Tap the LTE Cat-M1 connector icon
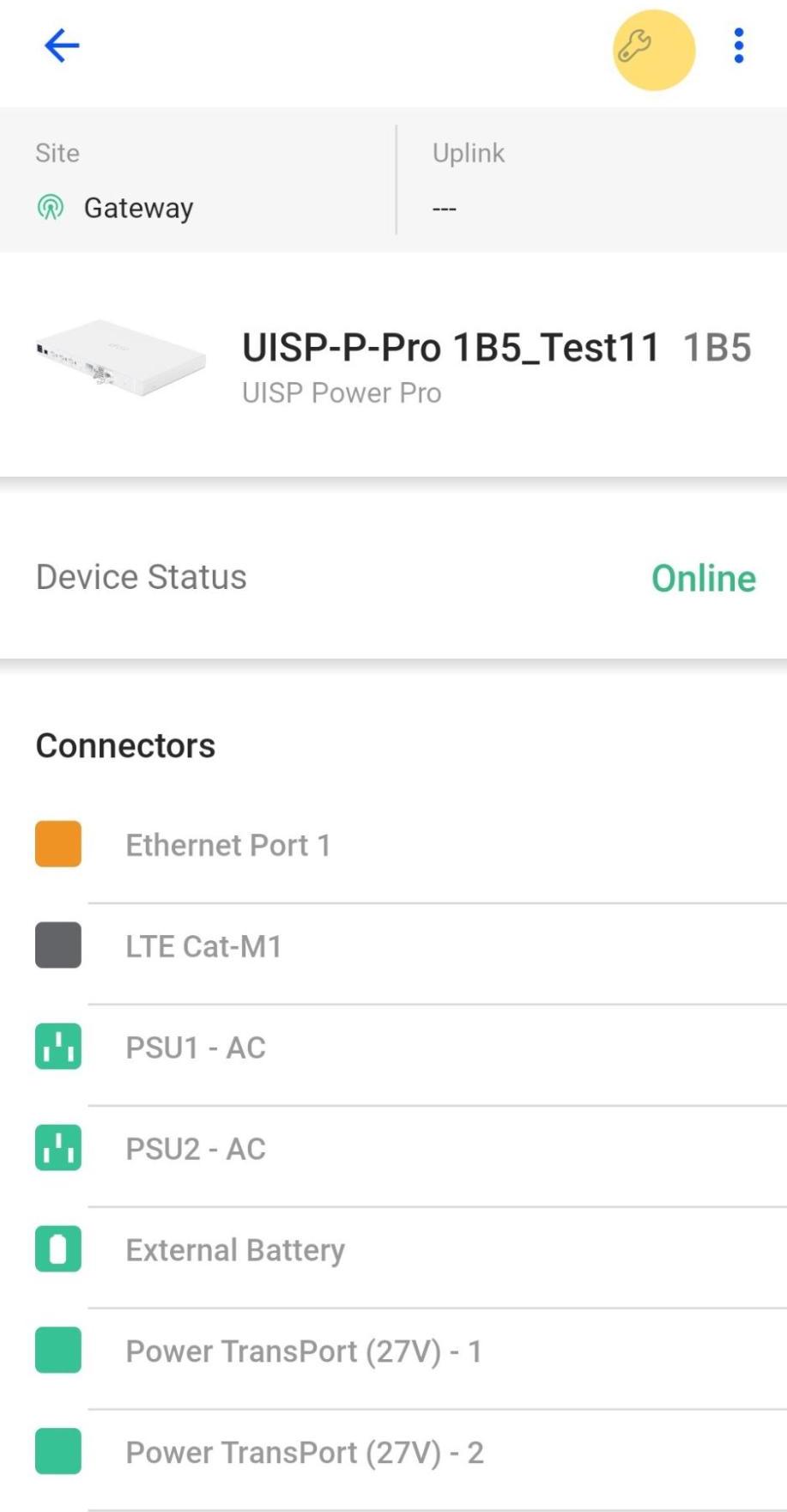The image size is (787, 1512). click(58, 944)
